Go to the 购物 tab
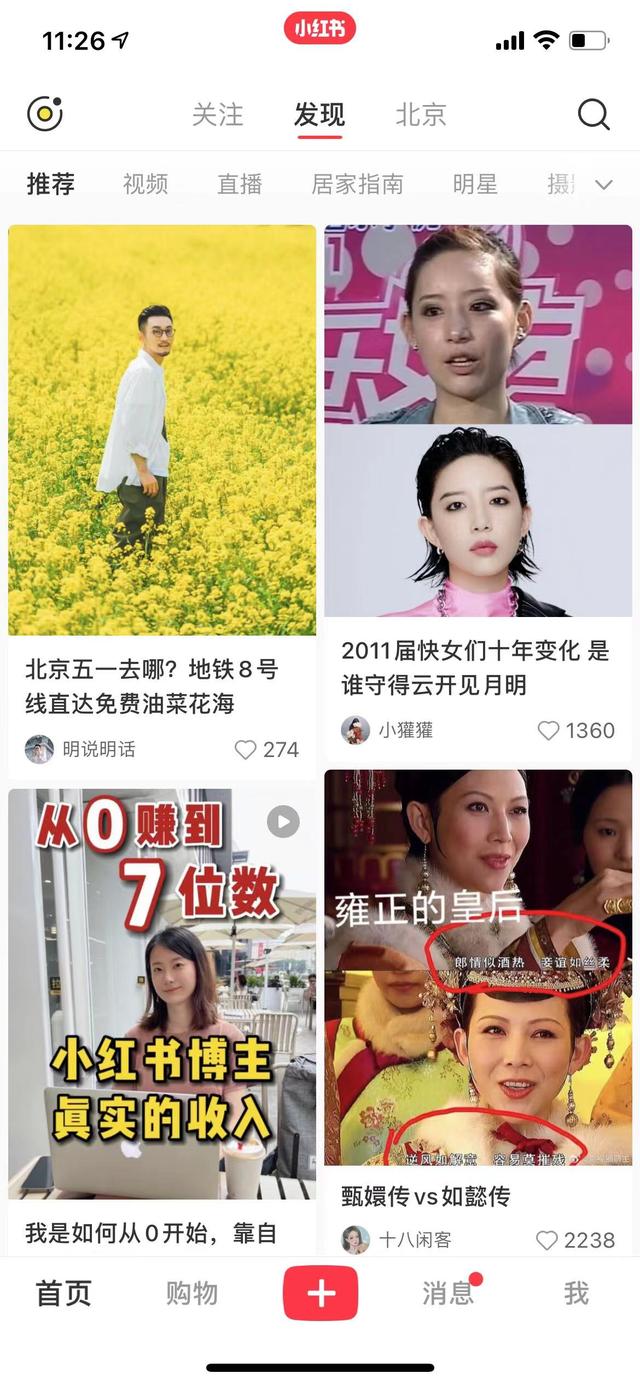The height and width of the screenshot is (1385, 640). 191,1293
